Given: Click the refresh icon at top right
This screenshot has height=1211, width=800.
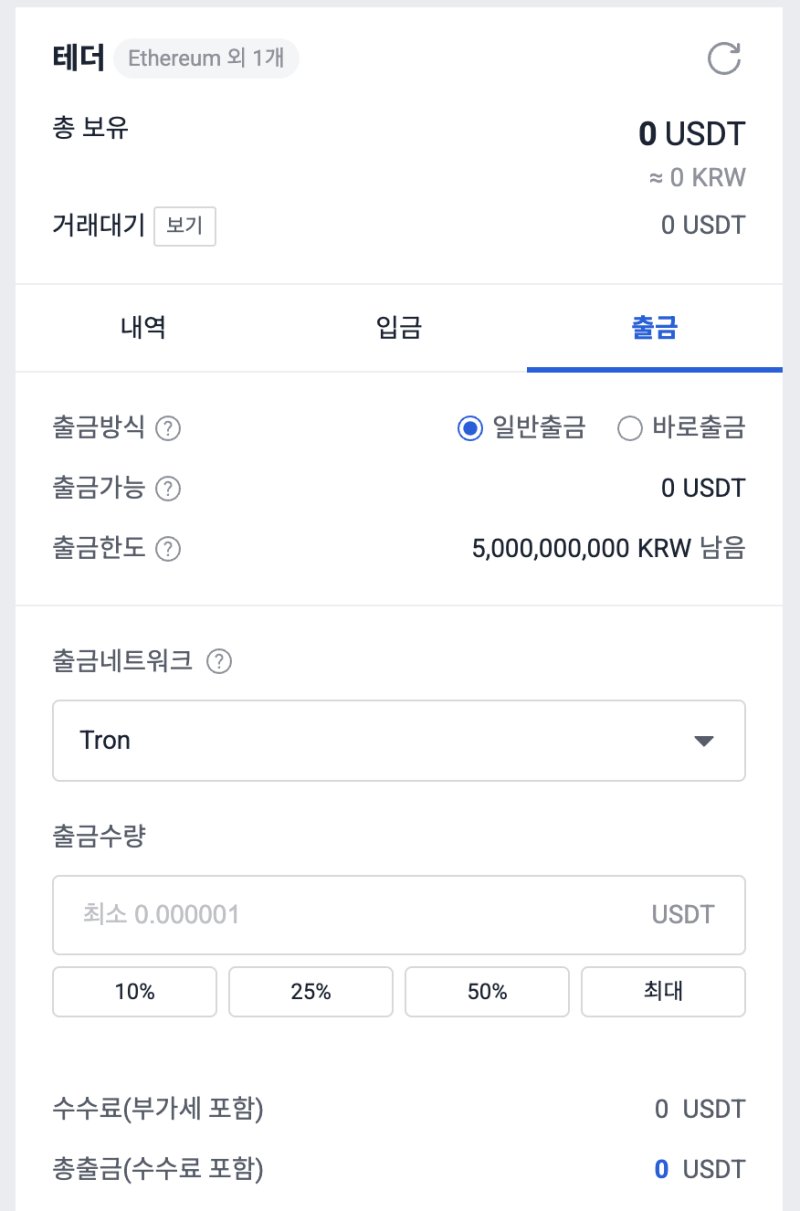Looking at the screenshot, I should click(724, 58).
